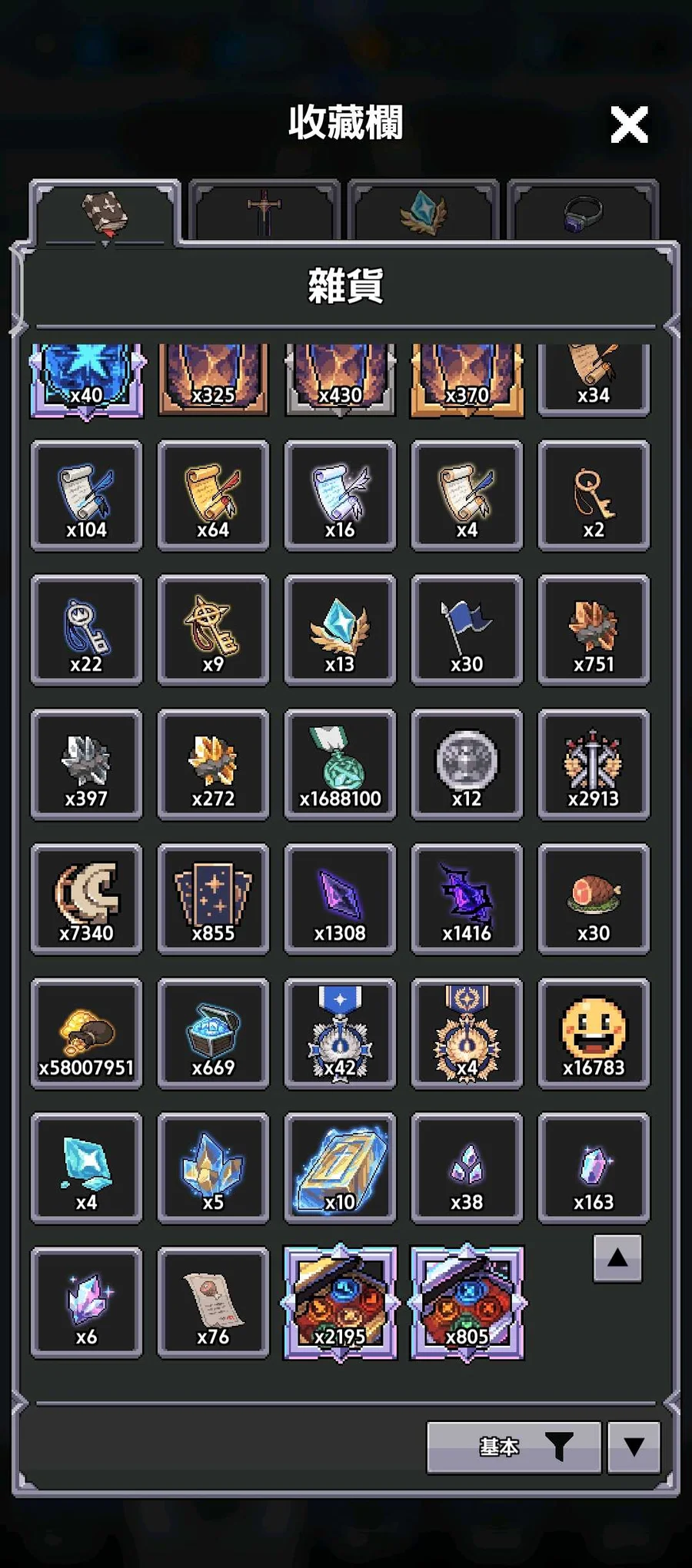This screenshot has width=692, height=1568.
Task: Switch to the sword equipment tab
Action: (x=264, y=211)
